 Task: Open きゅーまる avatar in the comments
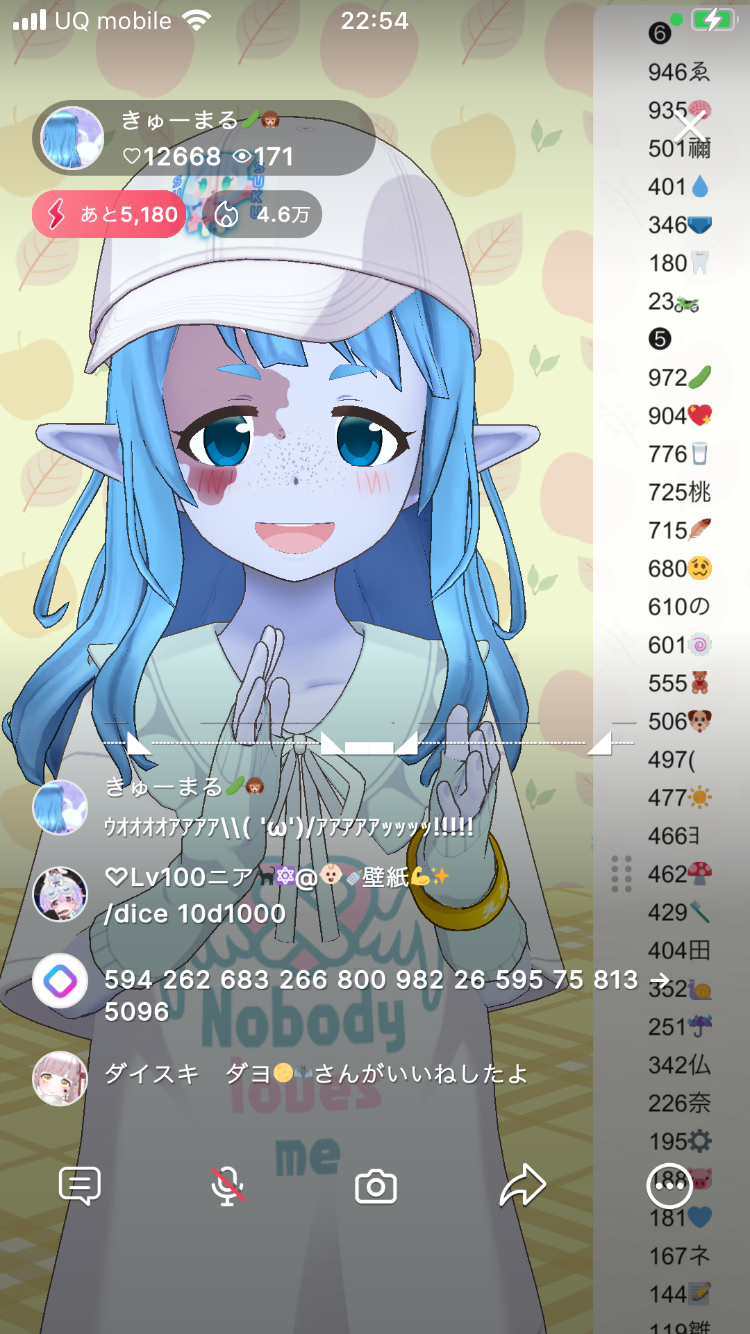(x=60, y=807)
